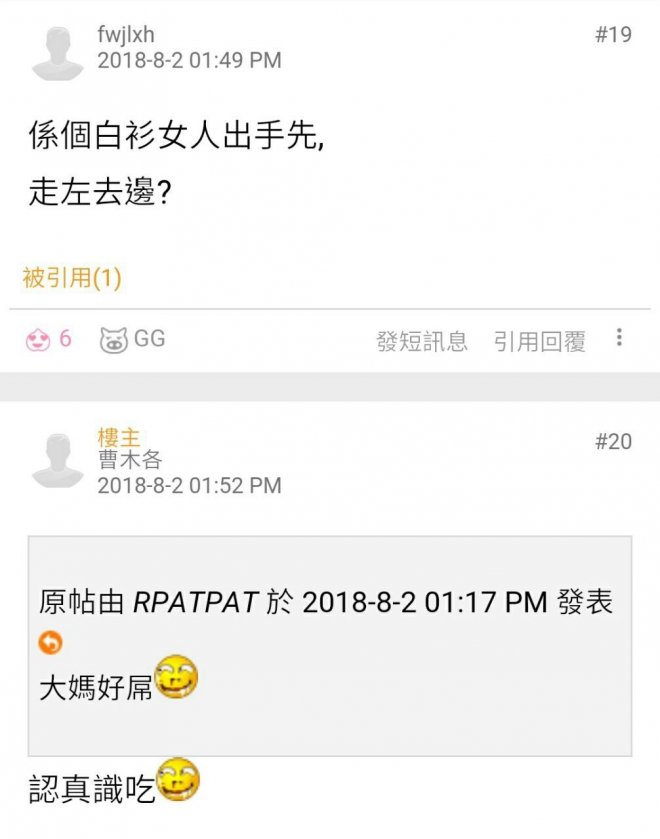Mark post #19 as GG
Image resolution: width=660 pixels, height=839 pixels.
click(x=132, y=340)
